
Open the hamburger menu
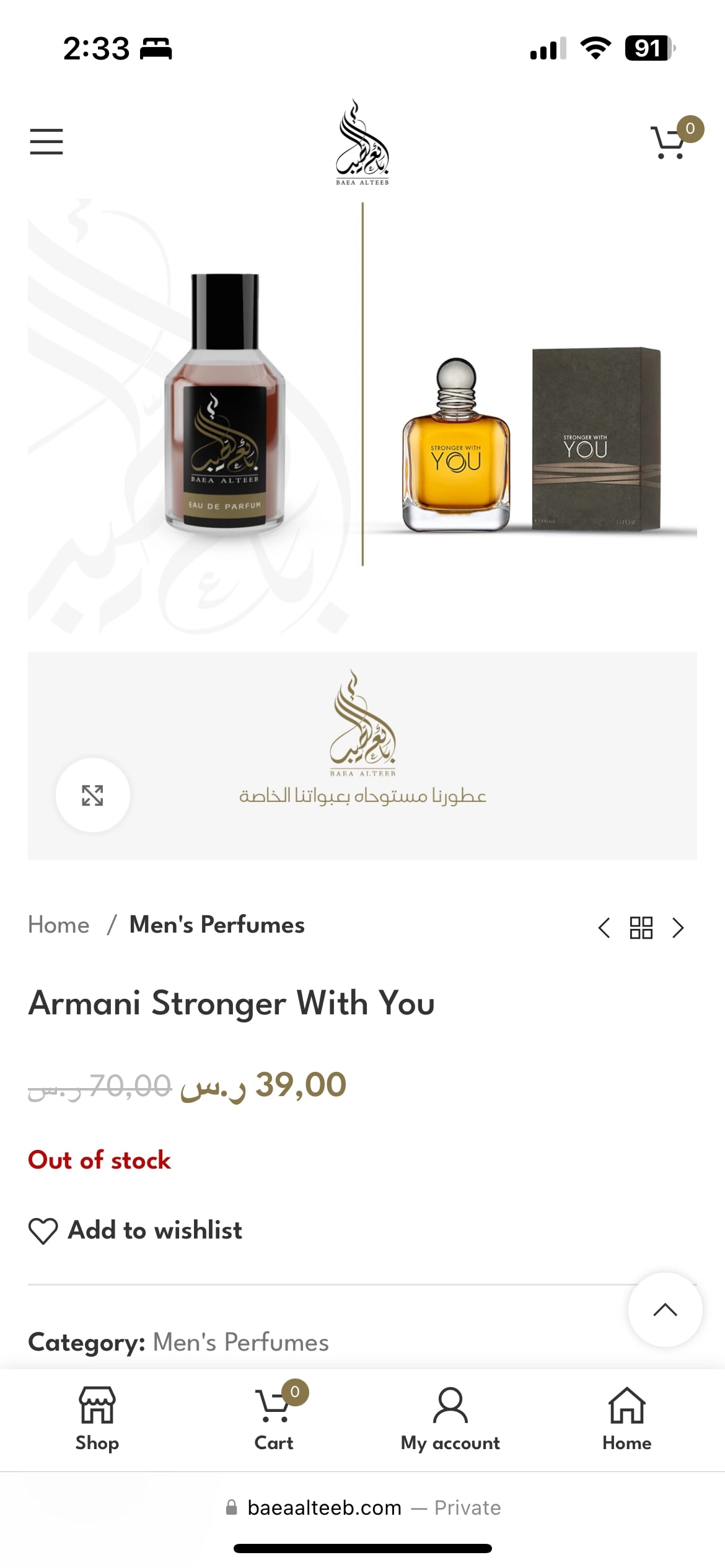[x=46, y=141]
